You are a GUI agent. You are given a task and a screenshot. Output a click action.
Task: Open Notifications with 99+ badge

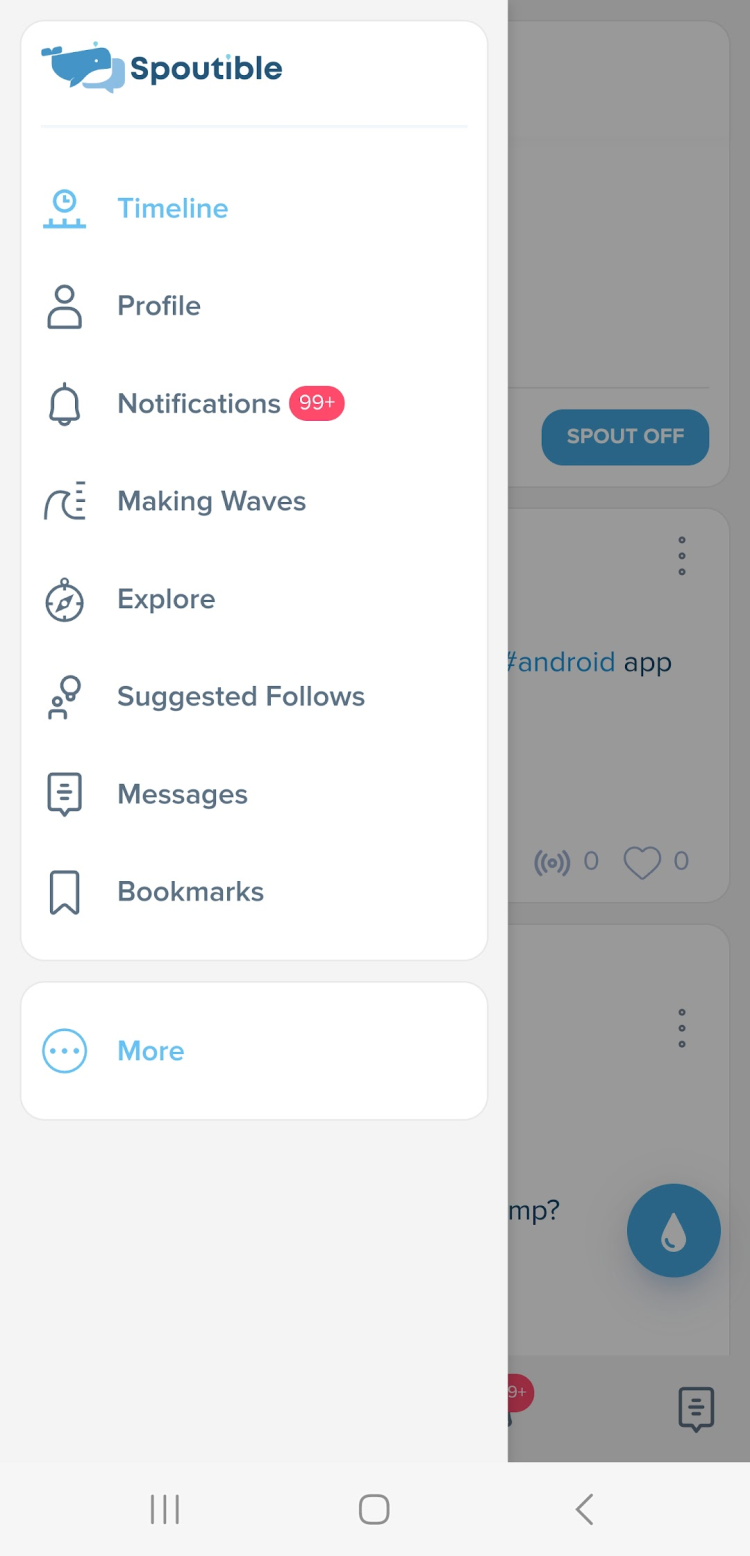point(199,404)
